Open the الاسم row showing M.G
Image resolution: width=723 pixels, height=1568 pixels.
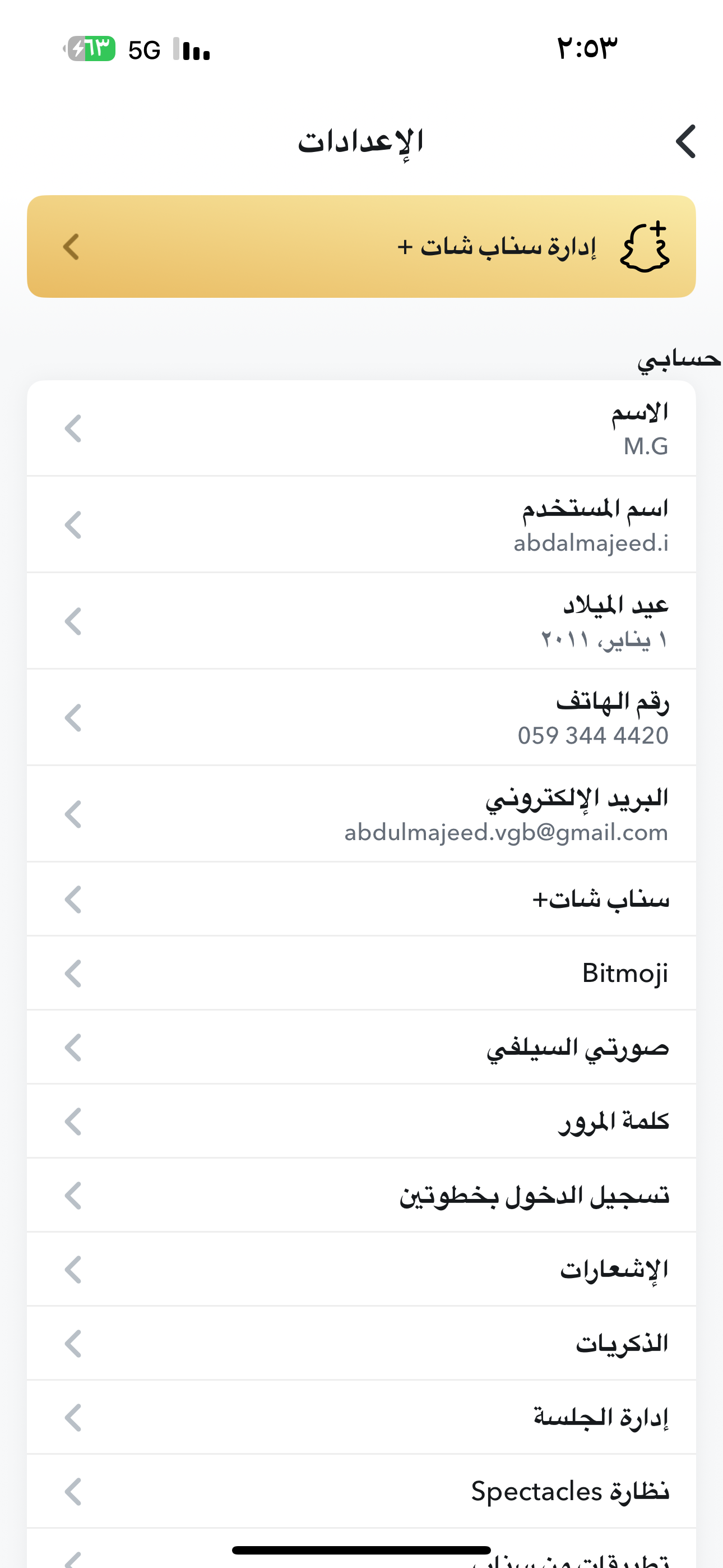361,428
